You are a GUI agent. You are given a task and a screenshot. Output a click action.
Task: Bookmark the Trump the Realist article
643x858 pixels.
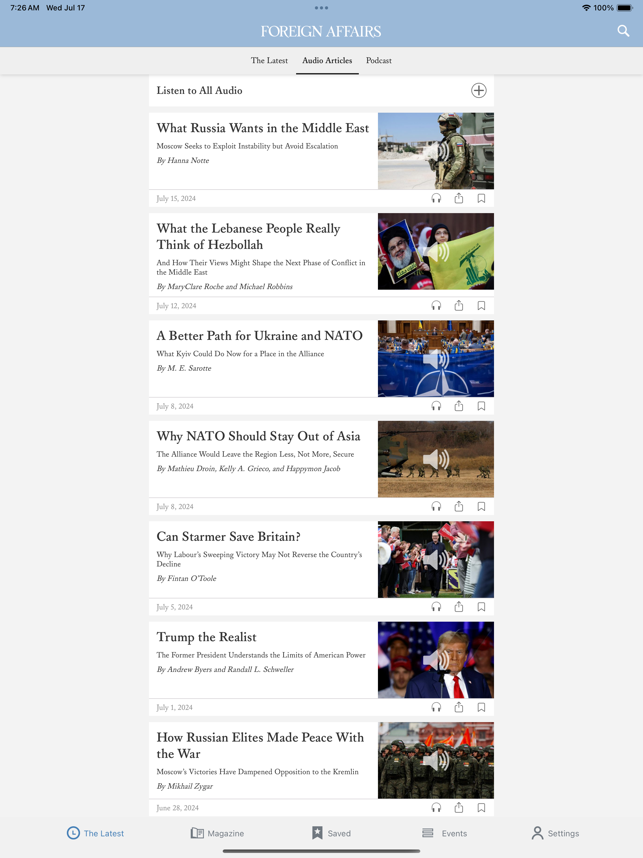point(481,707)
